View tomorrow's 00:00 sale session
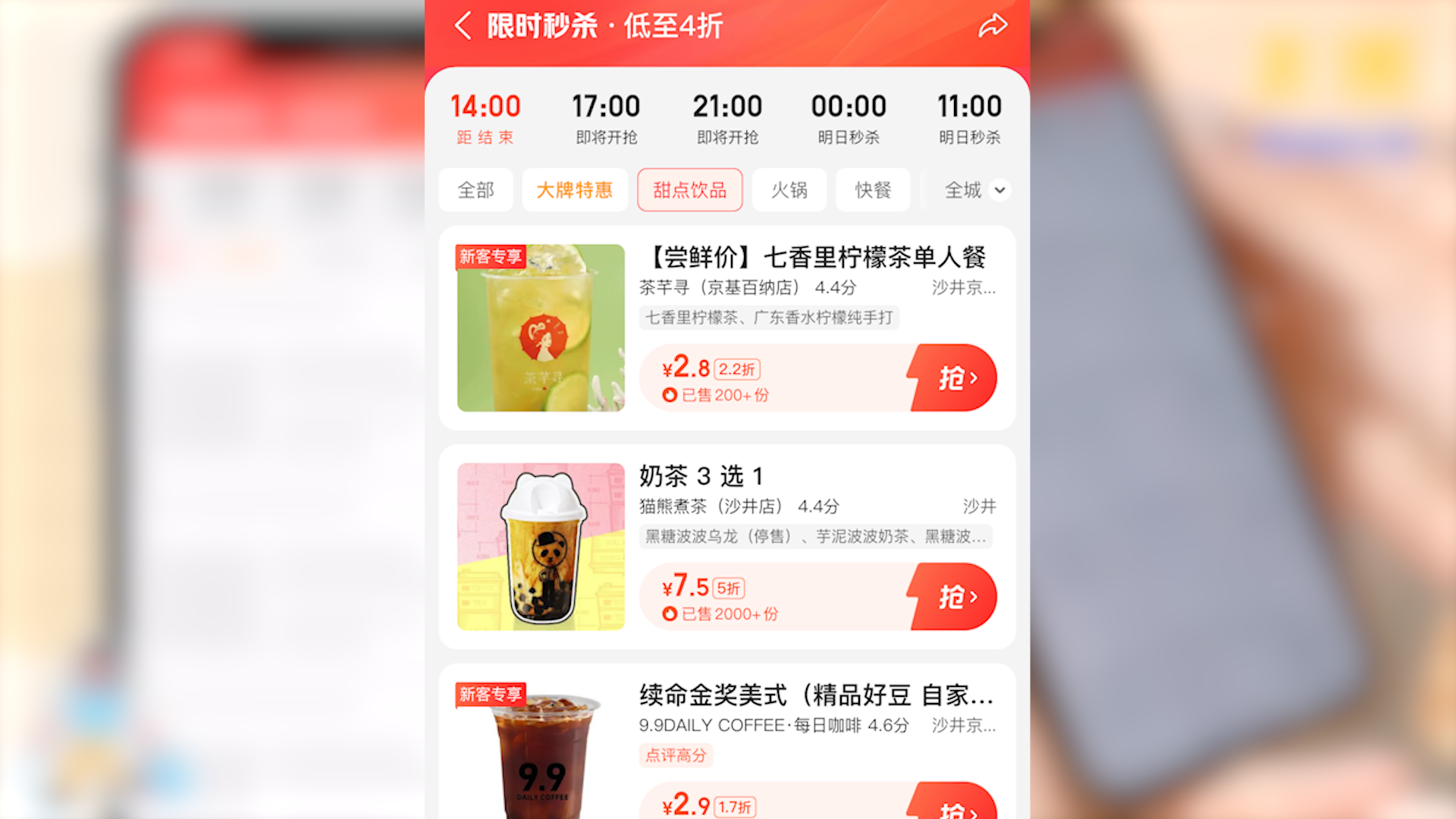Screen dimensions: 1456x819 point(849,118)
